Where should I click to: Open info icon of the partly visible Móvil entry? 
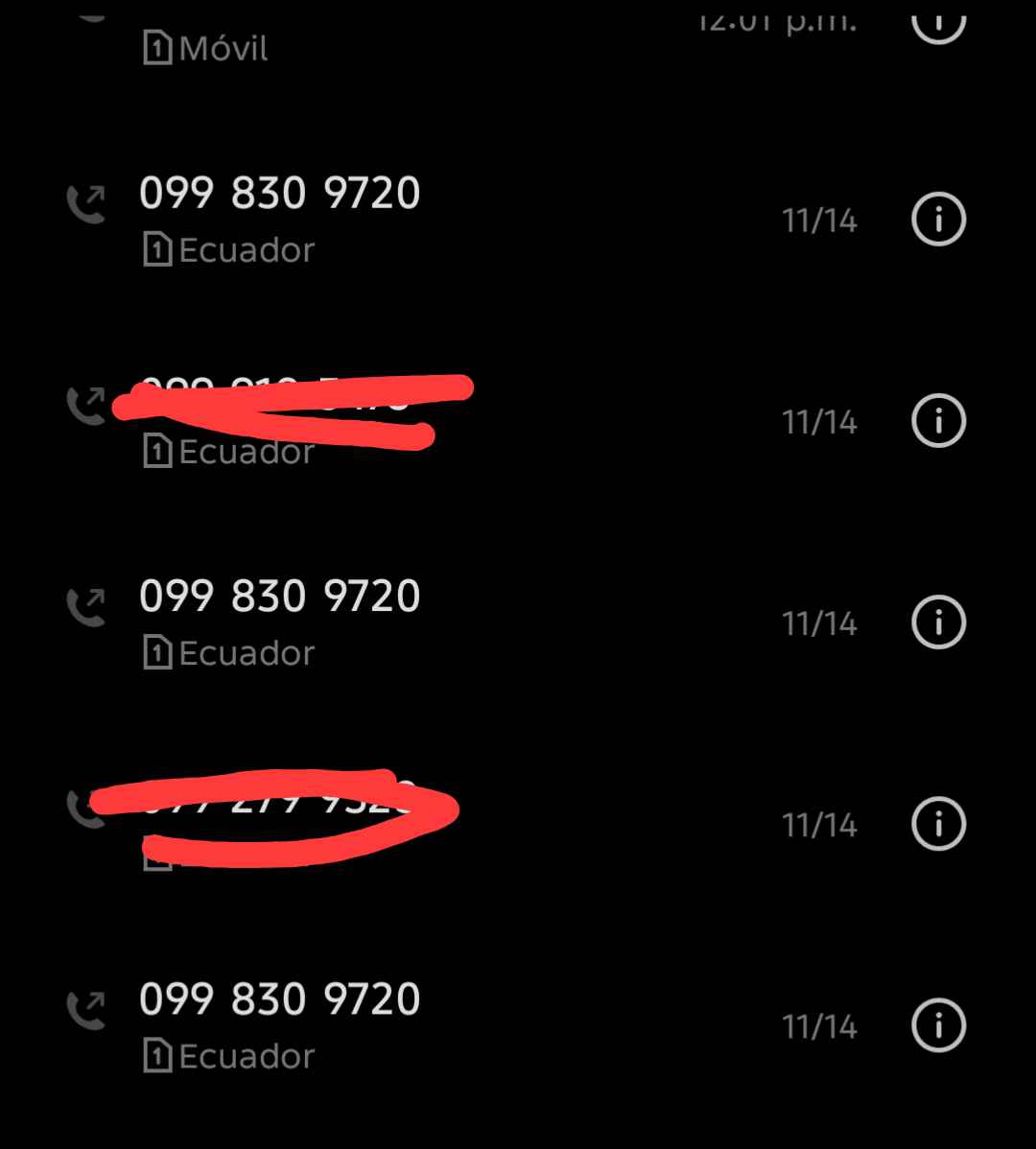(937, 19)
